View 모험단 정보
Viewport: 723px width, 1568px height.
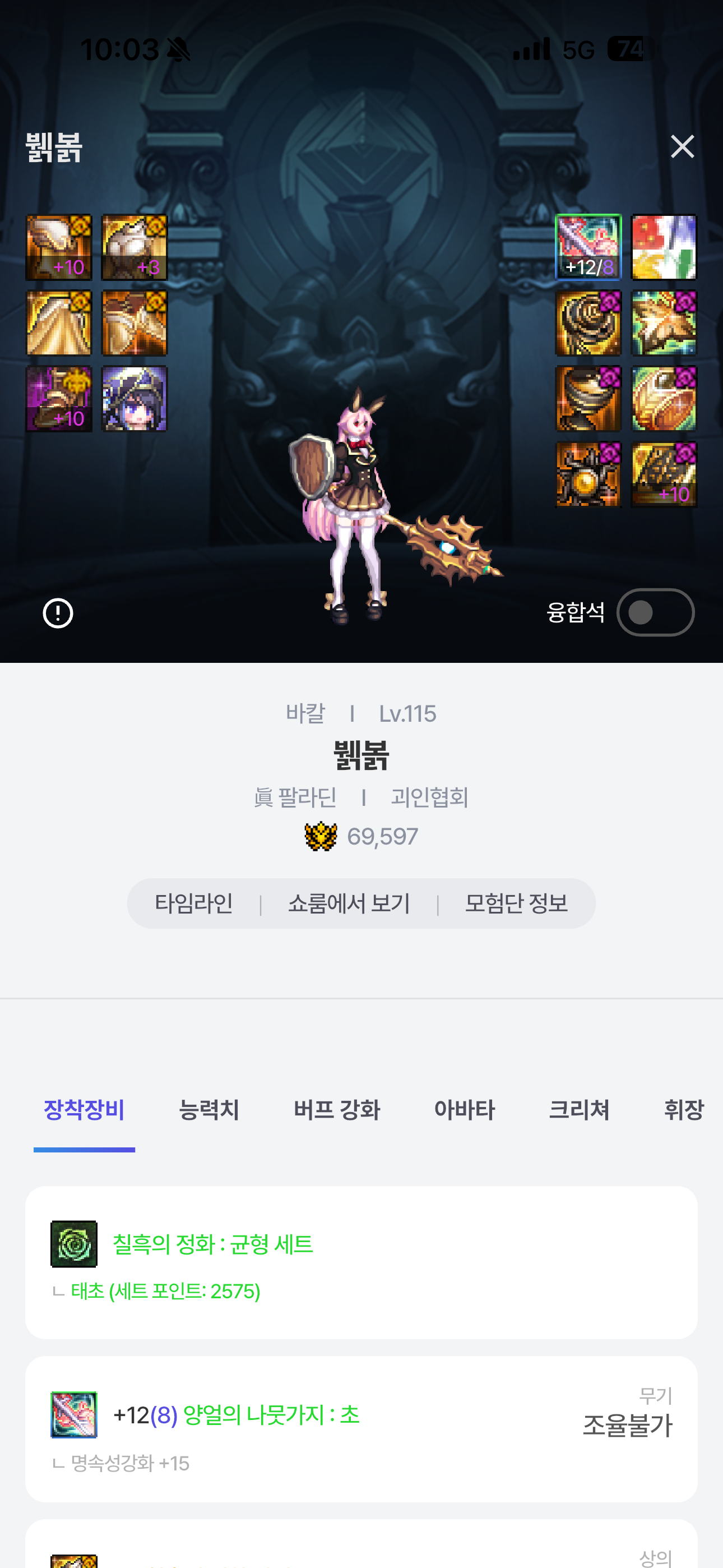[516, 903]
